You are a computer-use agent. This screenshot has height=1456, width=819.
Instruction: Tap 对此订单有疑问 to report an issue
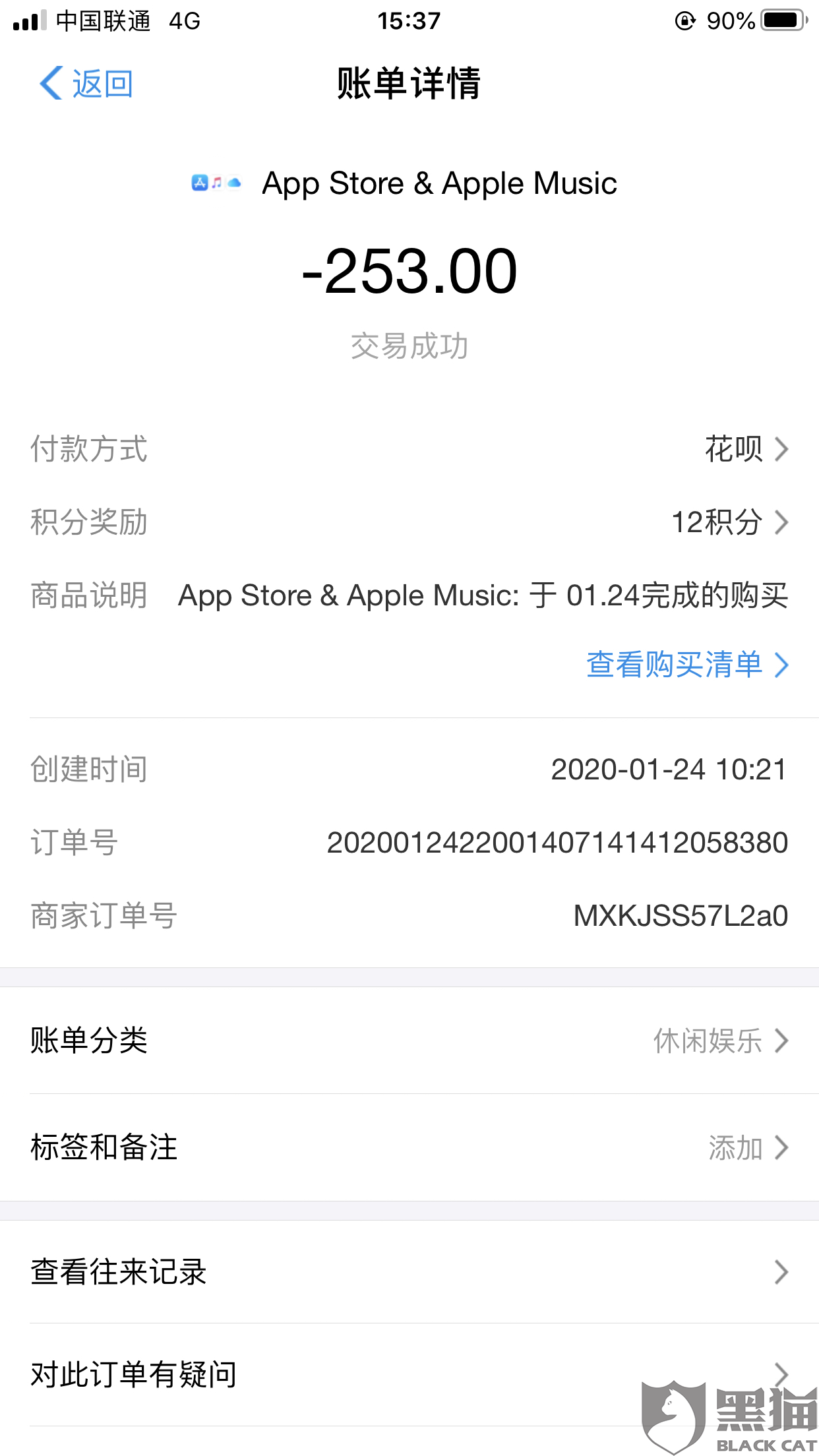click(409, 1375)
